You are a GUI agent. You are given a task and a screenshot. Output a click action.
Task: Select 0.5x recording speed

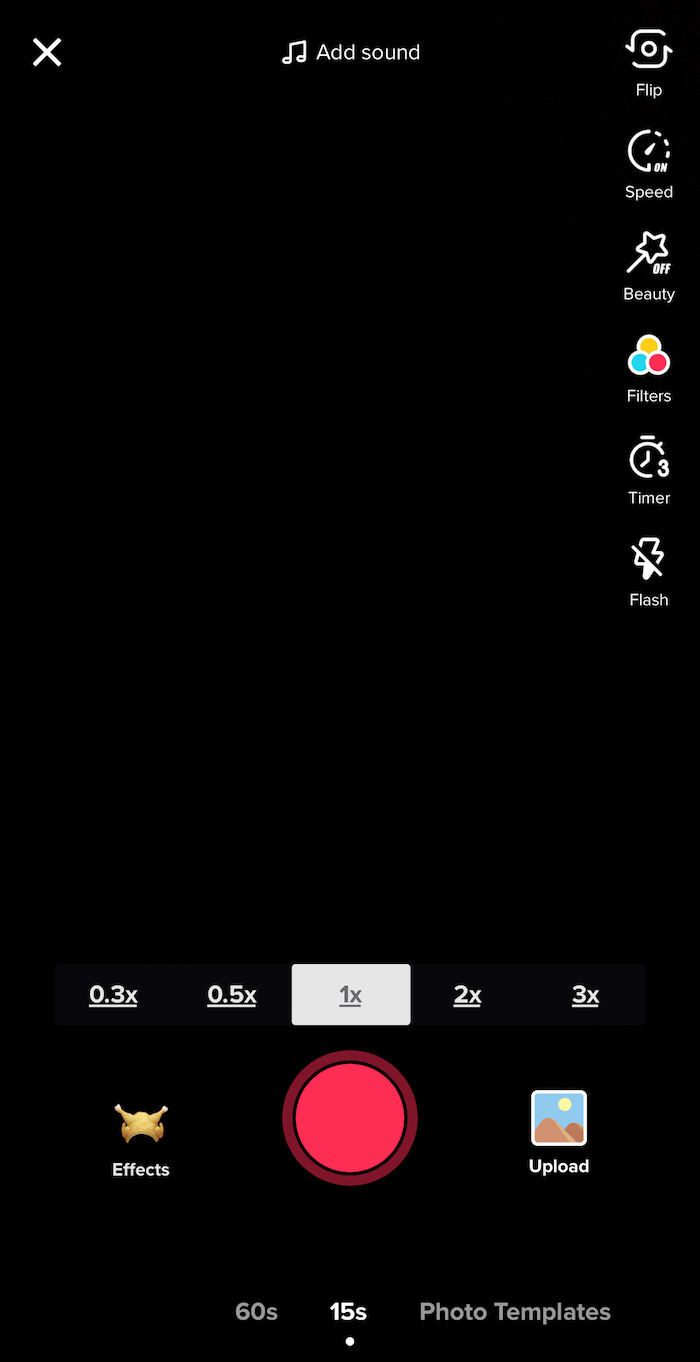tap(232, 995)
